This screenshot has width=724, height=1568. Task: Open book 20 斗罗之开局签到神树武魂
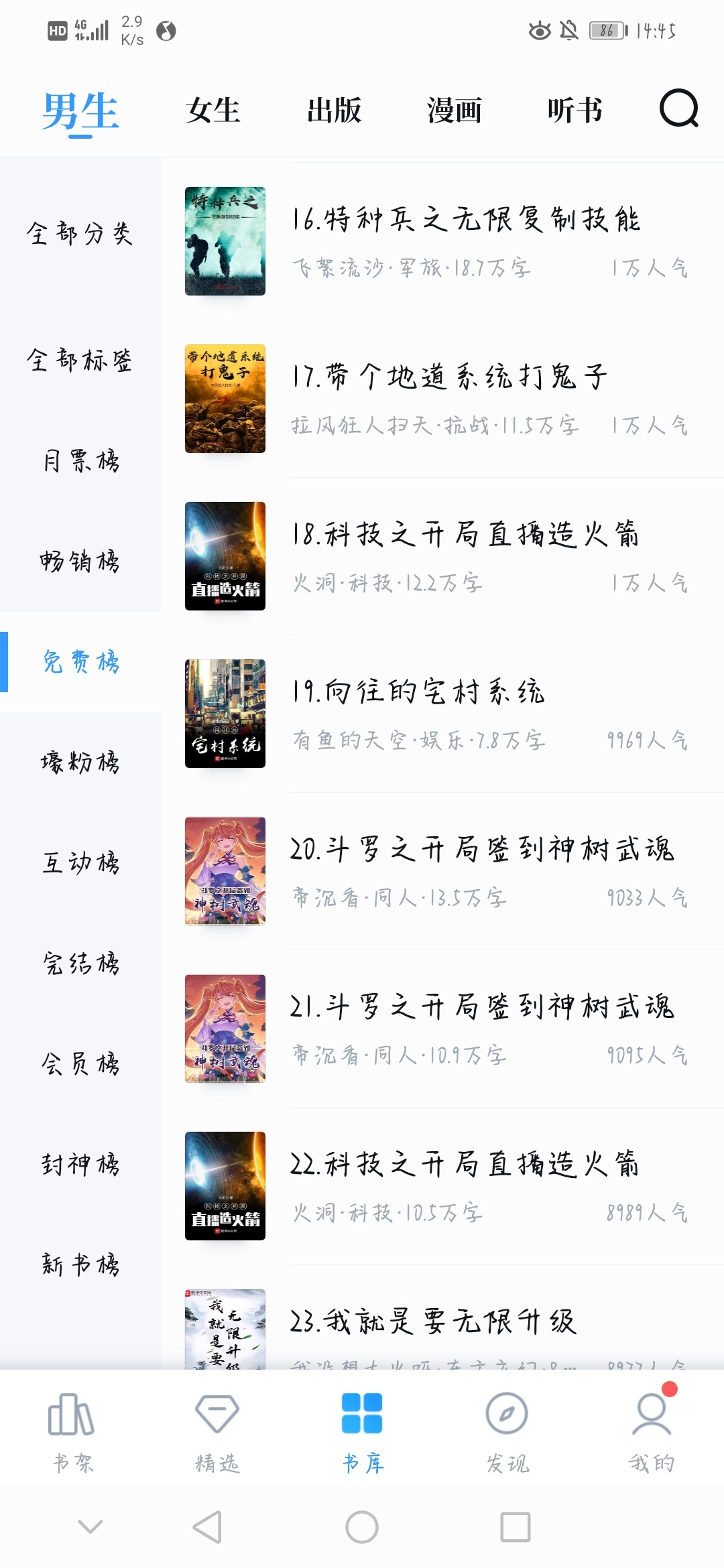(x=481, y=849)
